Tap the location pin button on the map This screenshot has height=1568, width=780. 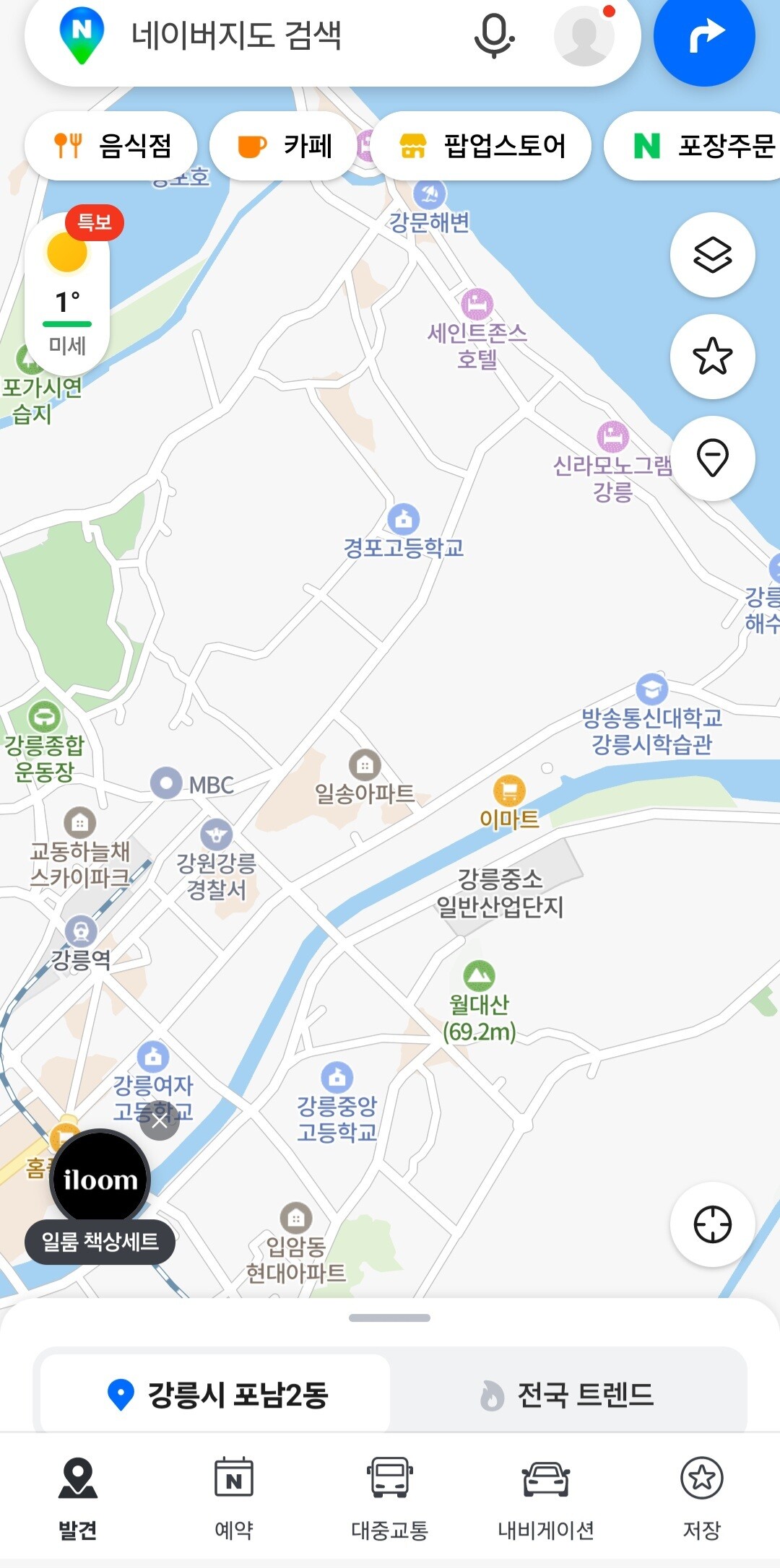pyautogui.click(x=712, y=458)
